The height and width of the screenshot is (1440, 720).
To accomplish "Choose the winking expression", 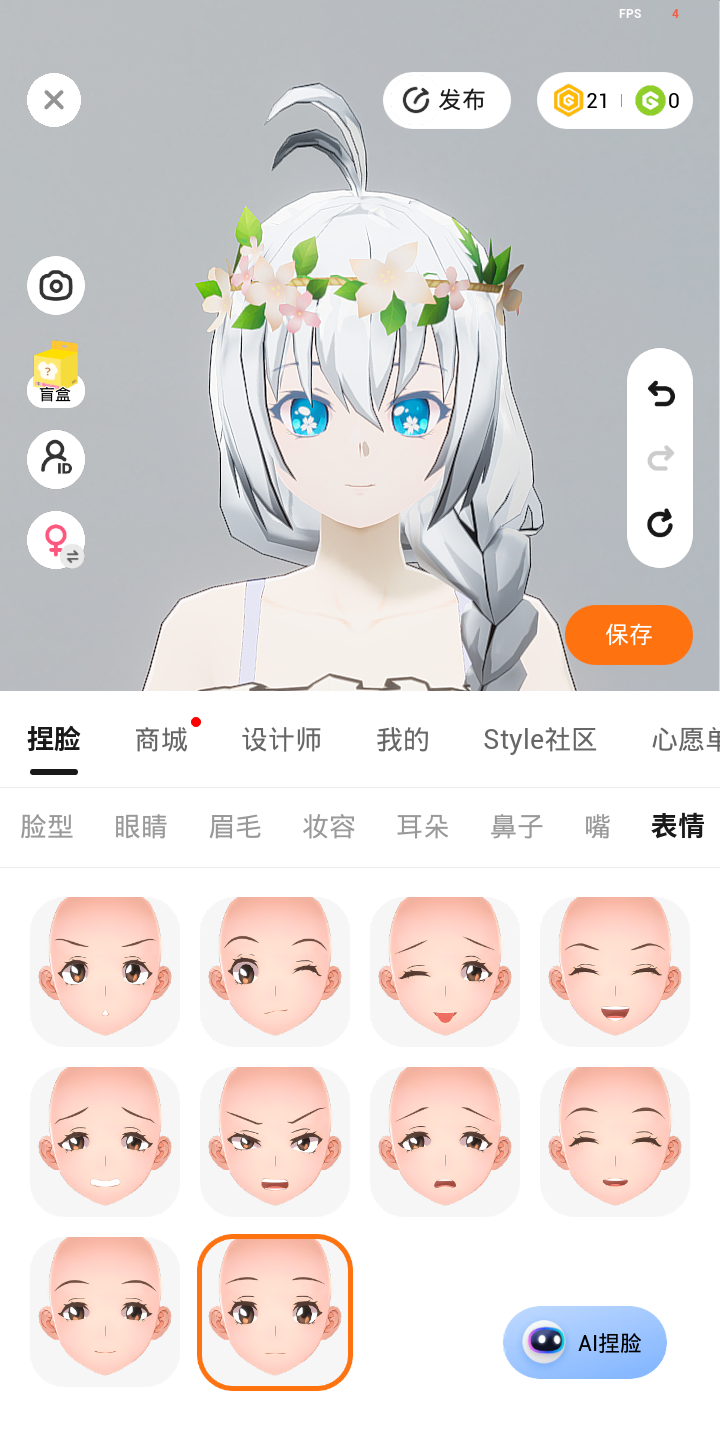I will [275, 972].
